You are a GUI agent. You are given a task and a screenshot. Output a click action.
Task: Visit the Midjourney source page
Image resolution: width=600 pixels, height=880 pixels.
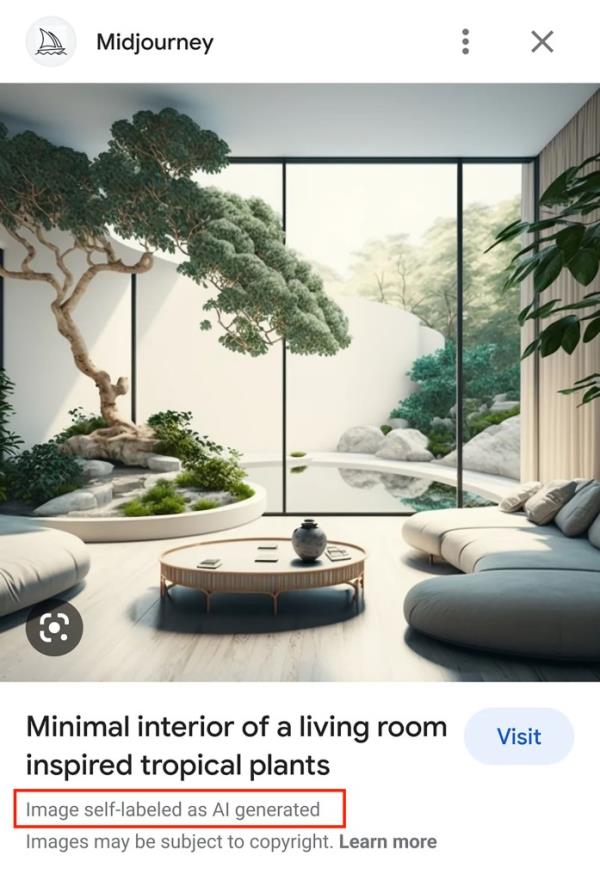coord(518,737)
